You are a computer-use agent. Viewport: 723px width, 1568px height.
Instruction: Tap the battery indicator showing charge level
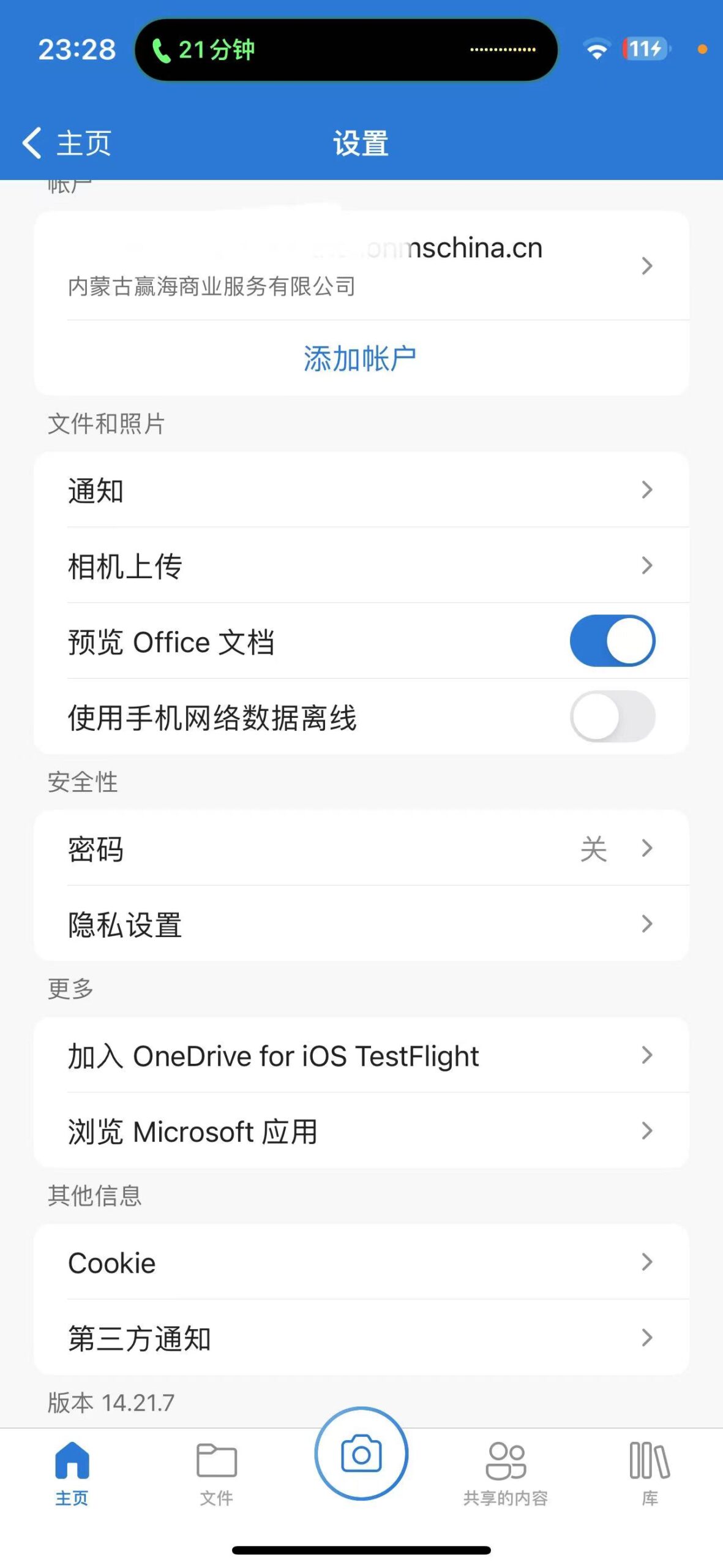[x=643, y=49]
